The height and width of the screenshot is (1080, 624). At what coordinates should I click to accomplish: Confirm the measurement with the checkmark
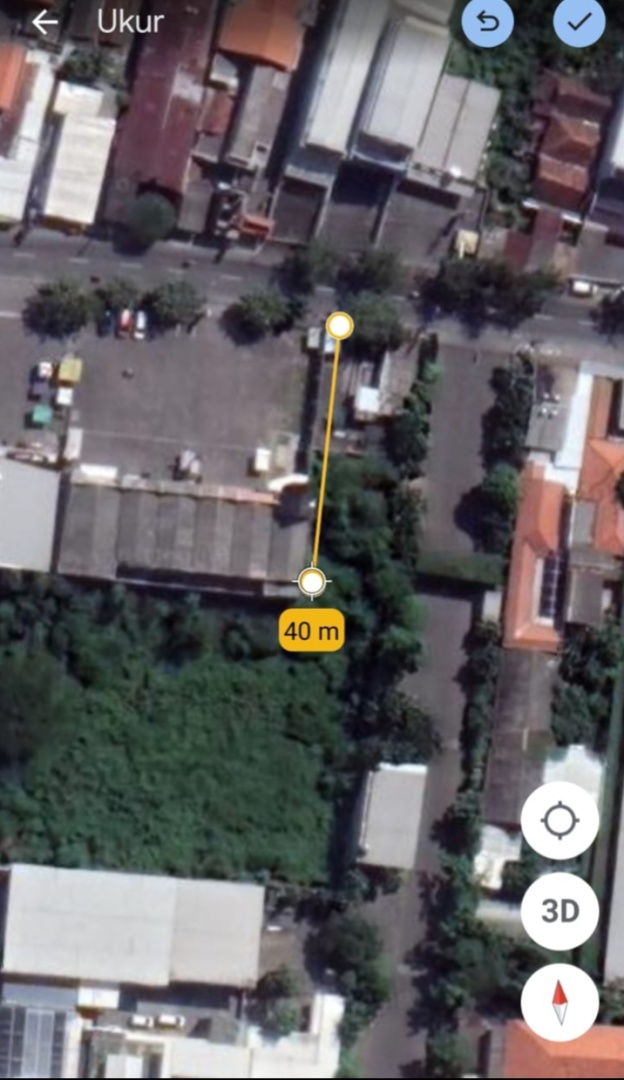point(579,21)
